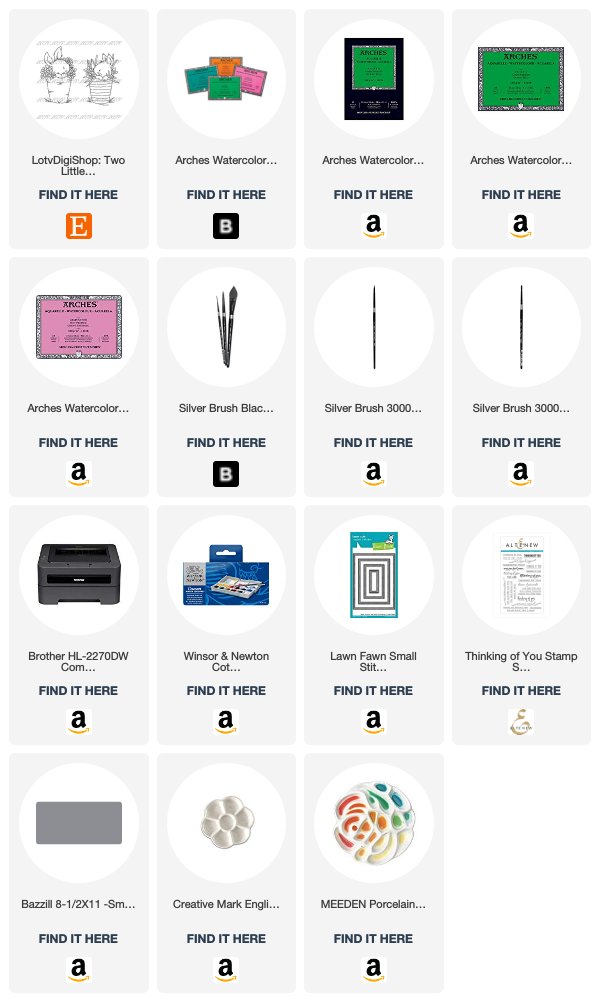Tap the Altenew icon under Thinking of You Stamp
The width and height of the screenshot is (600, 1002).
point(521,721)
